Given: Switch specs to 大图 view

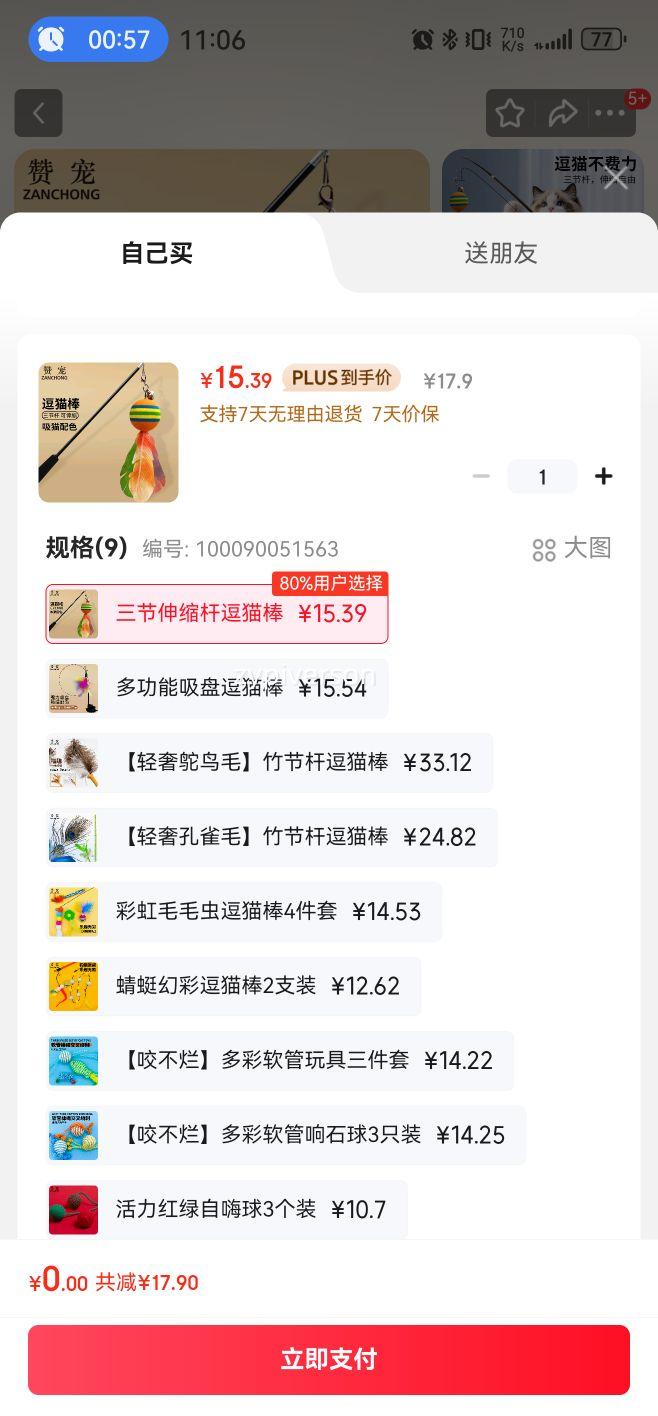Looking at the screenshot, I should [x=572, y=548].
